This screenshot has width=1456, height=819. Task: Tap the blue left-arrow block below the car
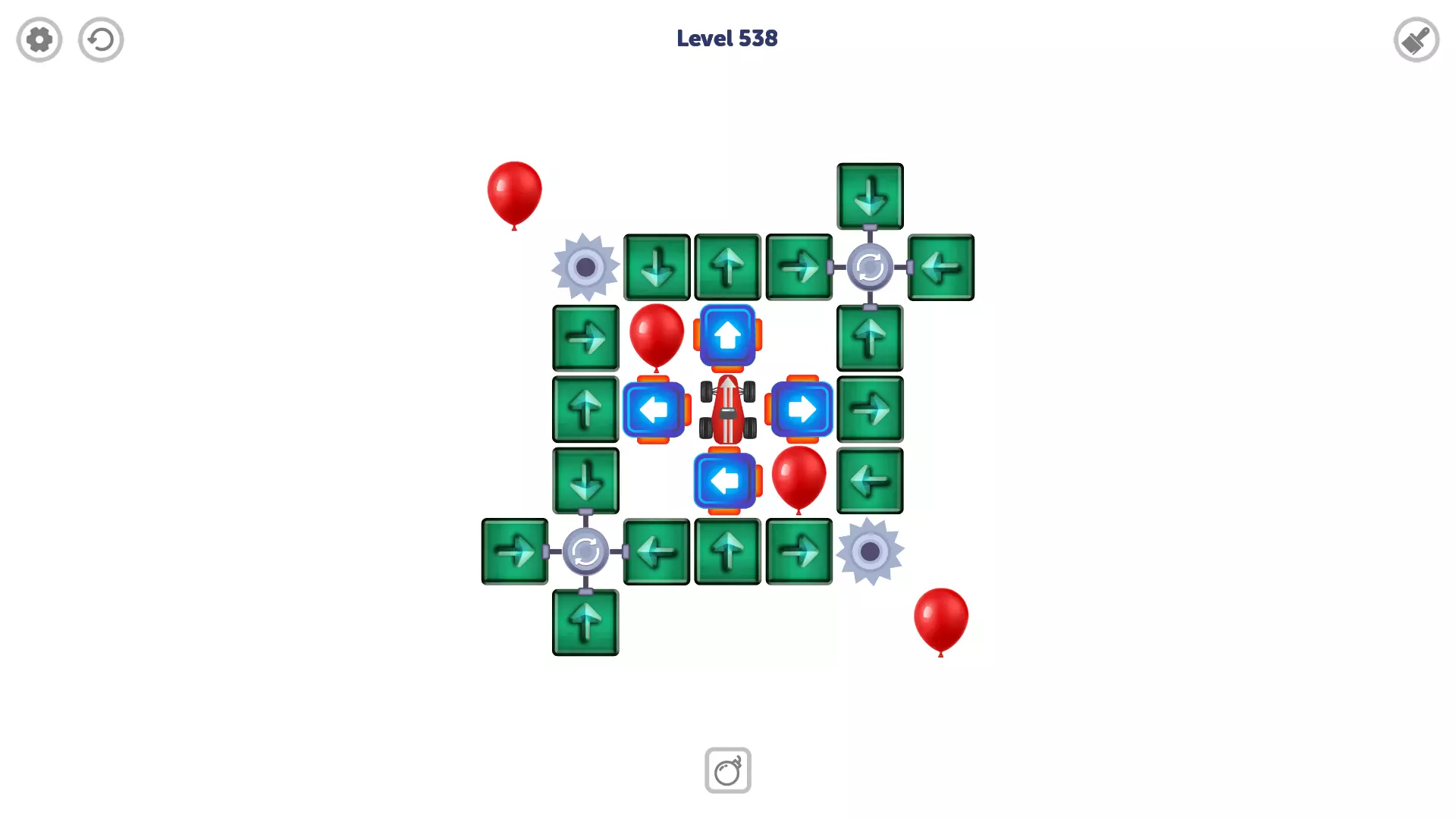[726, 480]
